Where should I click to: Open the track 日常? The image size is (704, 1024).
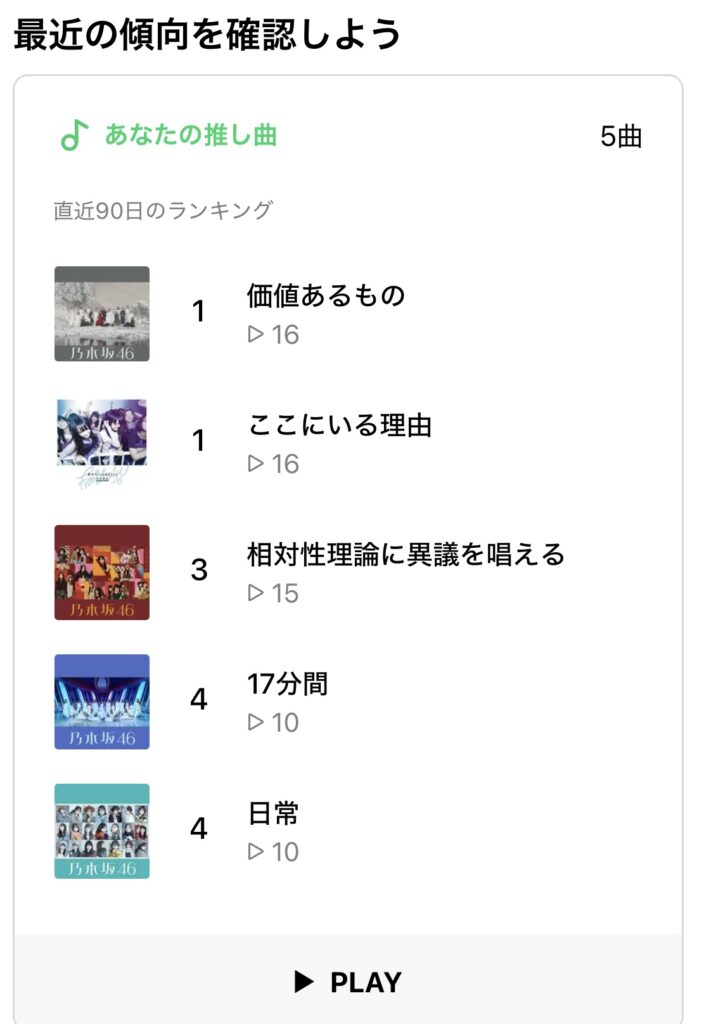point(273,814)
